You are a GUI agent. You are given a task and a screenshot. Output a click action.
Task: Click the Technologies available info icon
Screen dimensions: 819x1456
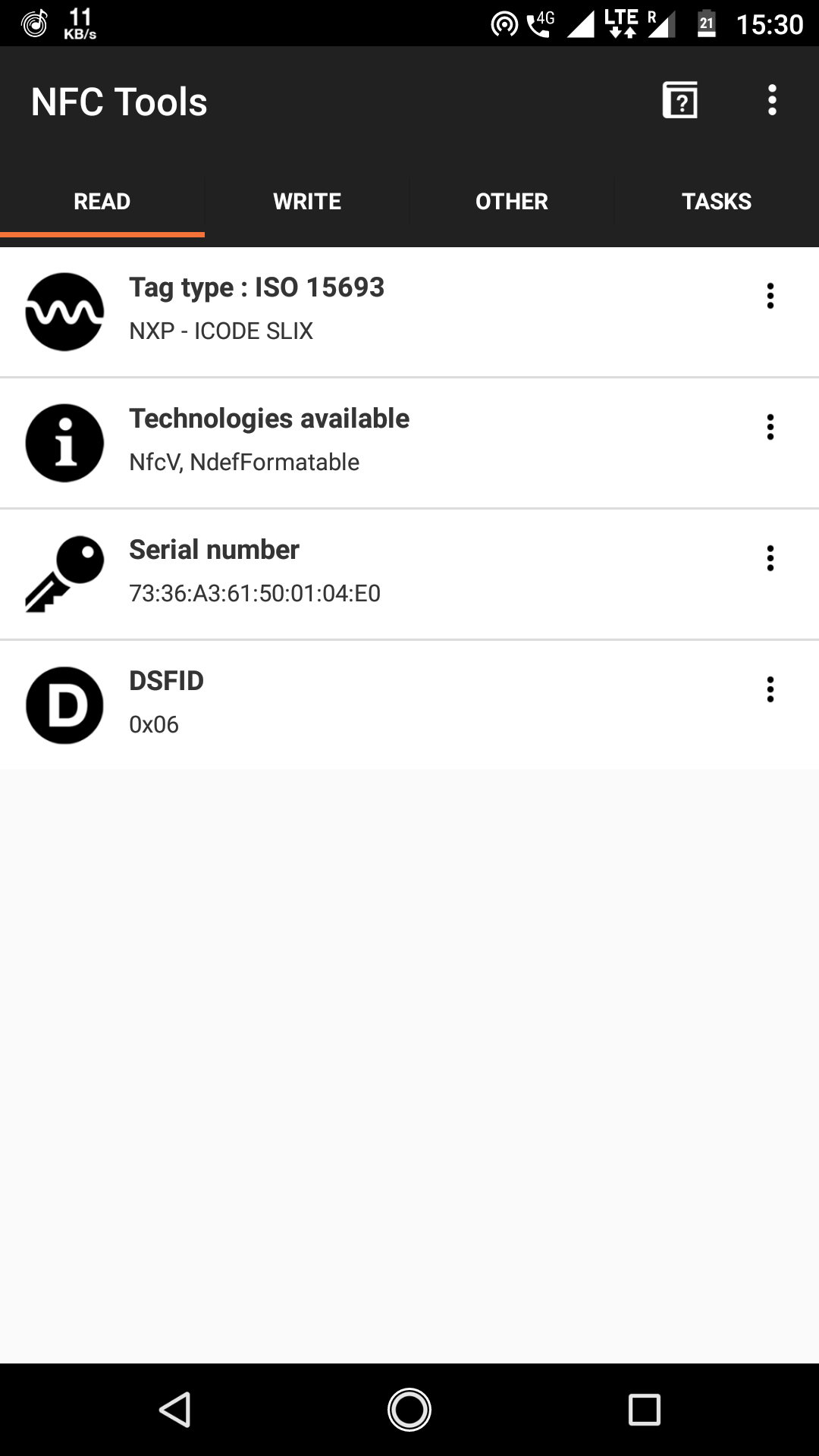[64, 441]
